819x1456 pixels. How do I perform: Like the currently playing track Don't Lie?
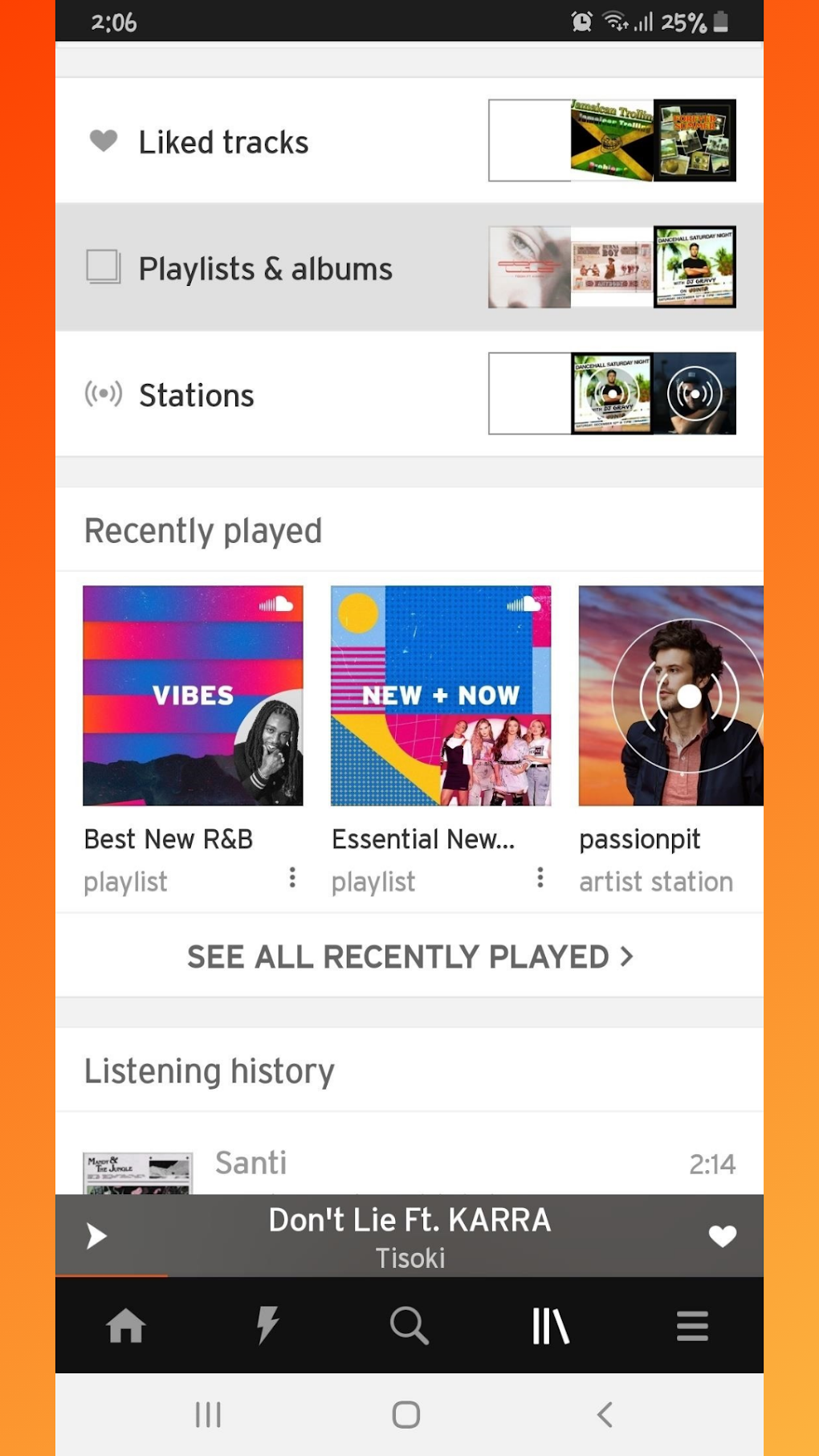click(x=722, y=1236)
